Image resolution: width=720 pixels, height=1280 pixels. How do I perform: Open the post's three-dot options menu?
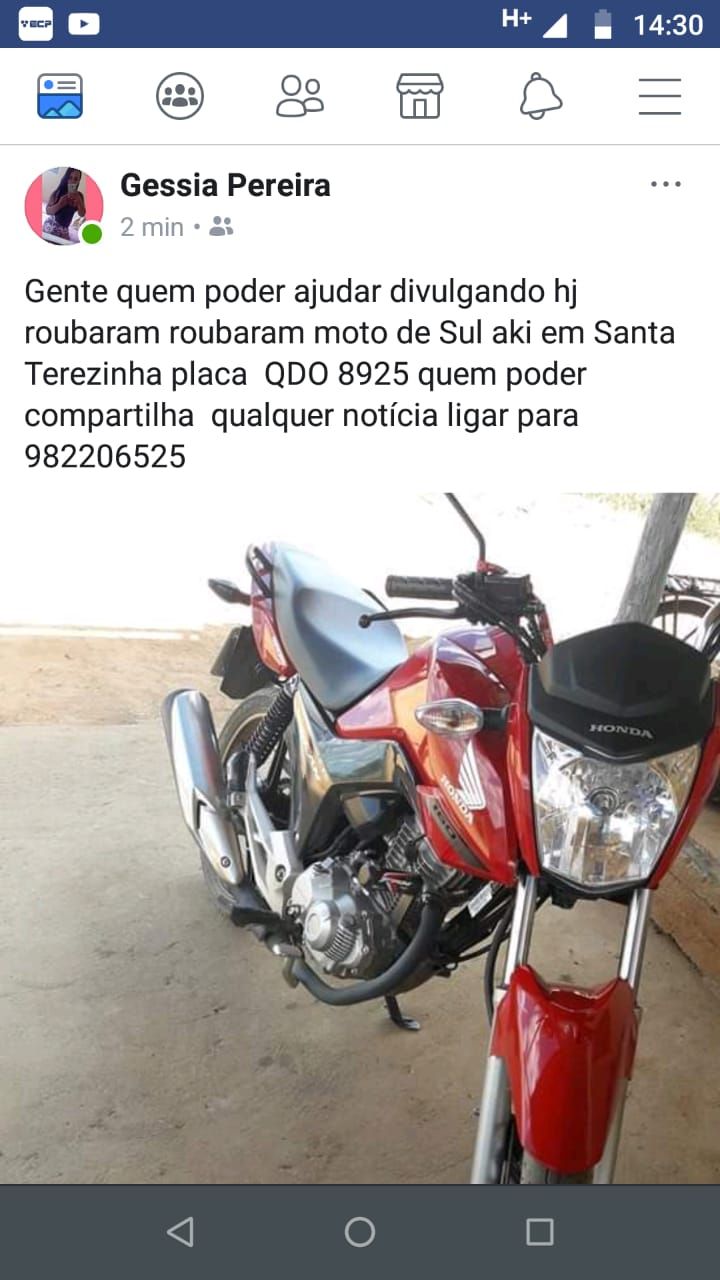tap(665, 184)
